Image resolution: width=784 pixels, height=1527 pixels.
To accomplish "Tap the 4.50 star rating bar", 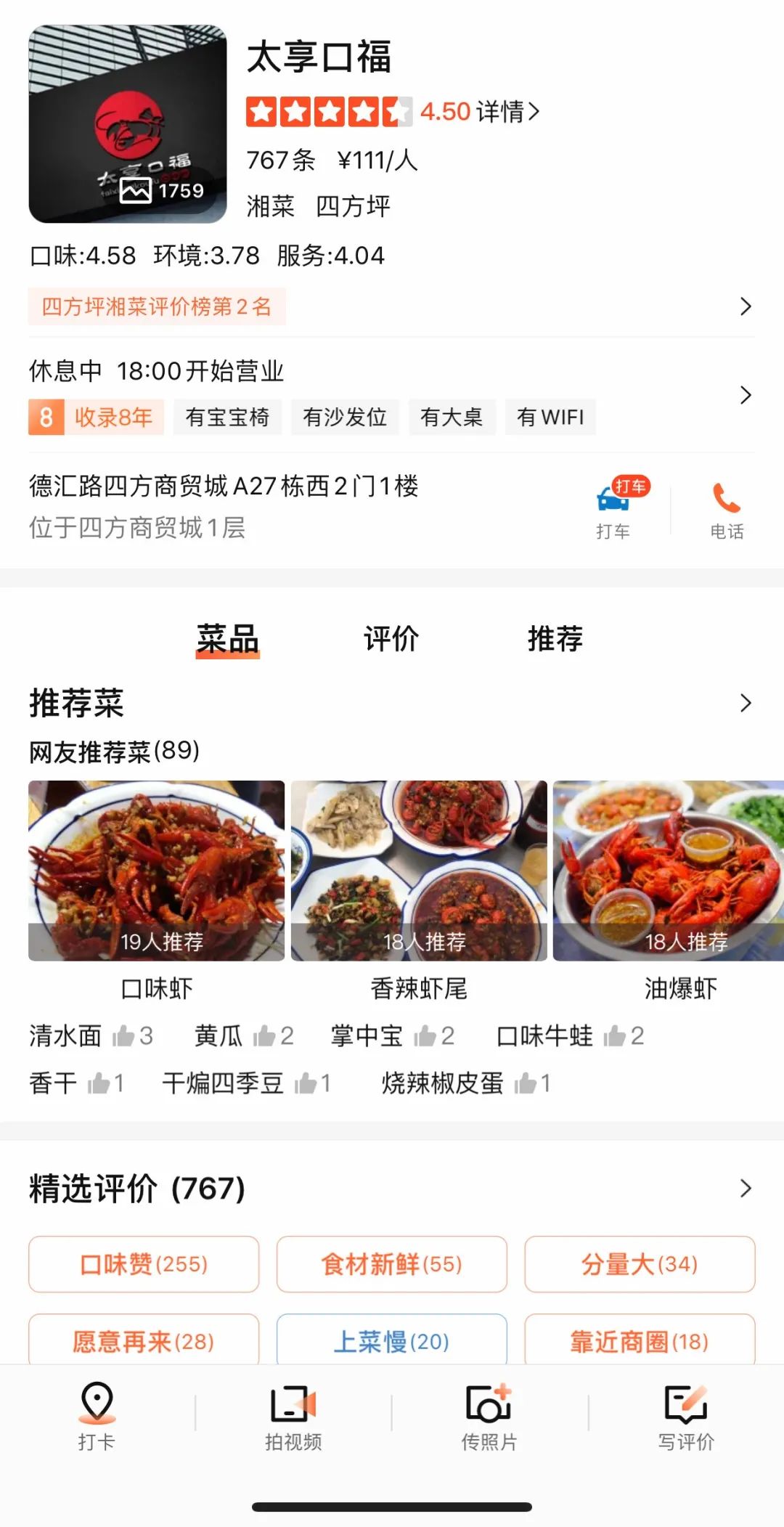I will click(x=327, y=112).
